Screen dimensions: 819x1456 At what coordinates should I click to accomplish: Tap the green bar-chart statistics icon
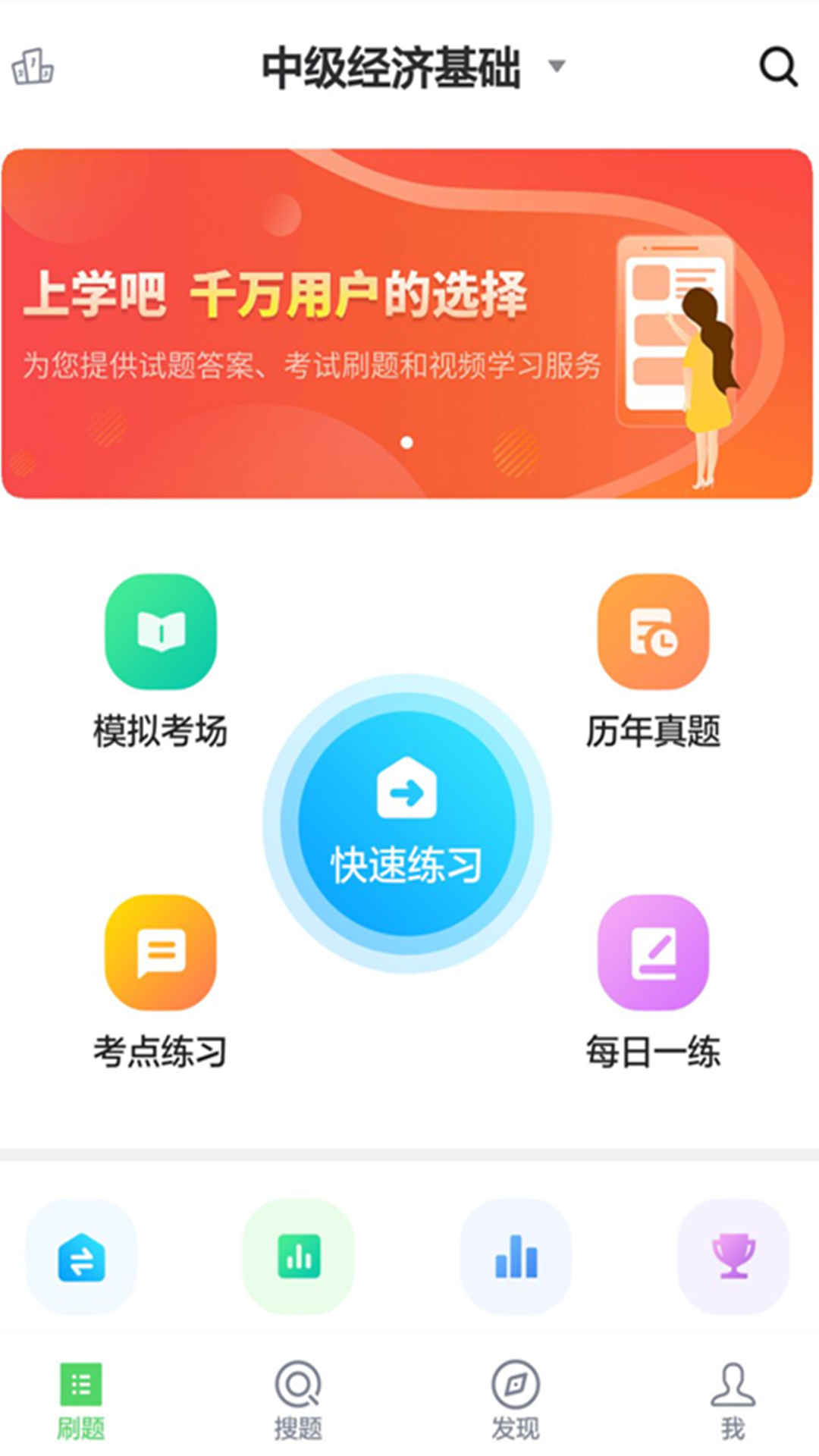pyautogui.click(x=299, y=1255)
